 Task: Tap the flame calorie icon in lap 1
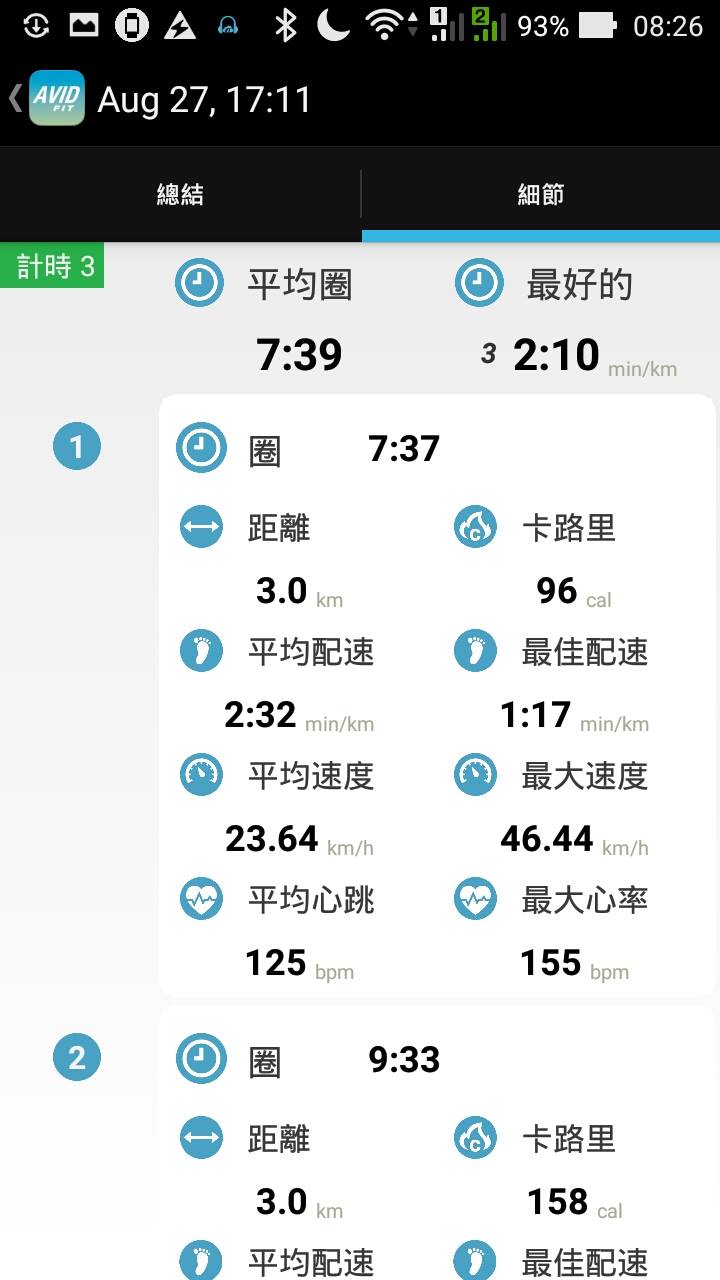coord(475,527)
